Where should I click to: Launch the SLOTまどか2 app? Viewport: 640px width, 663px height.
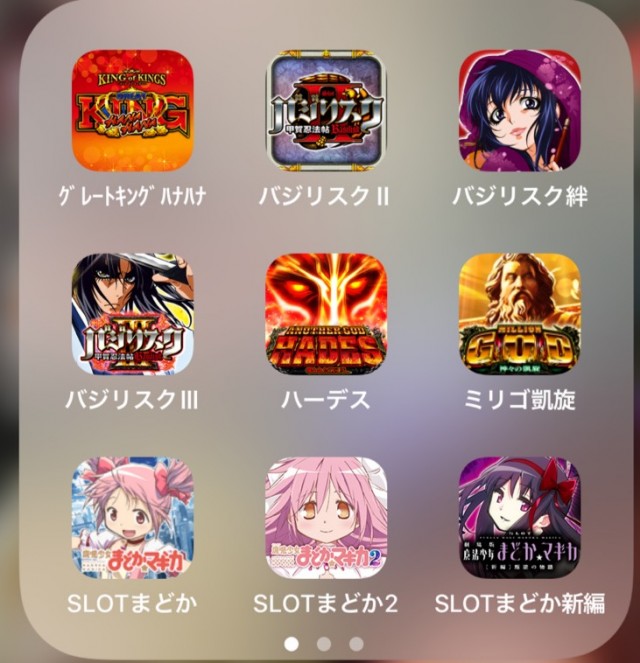pos(326,518)
